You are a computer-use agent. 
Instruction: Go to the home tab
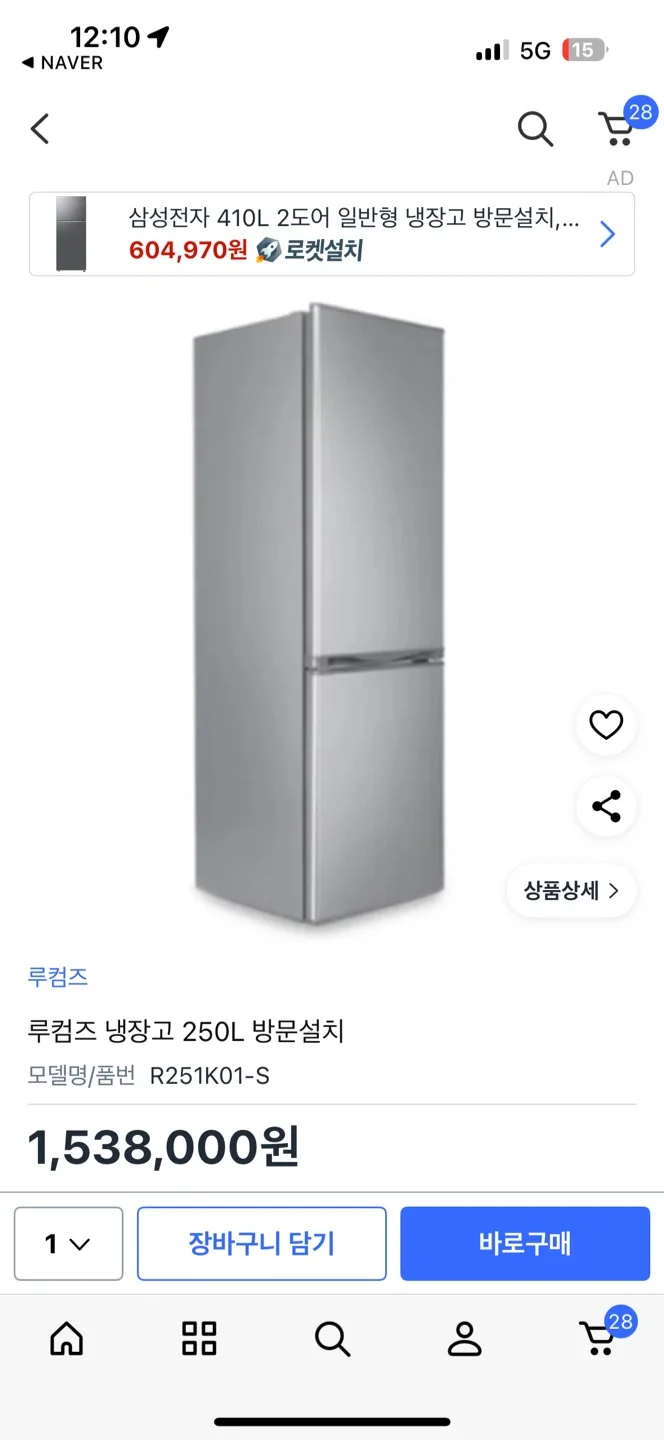point(67,1338)
